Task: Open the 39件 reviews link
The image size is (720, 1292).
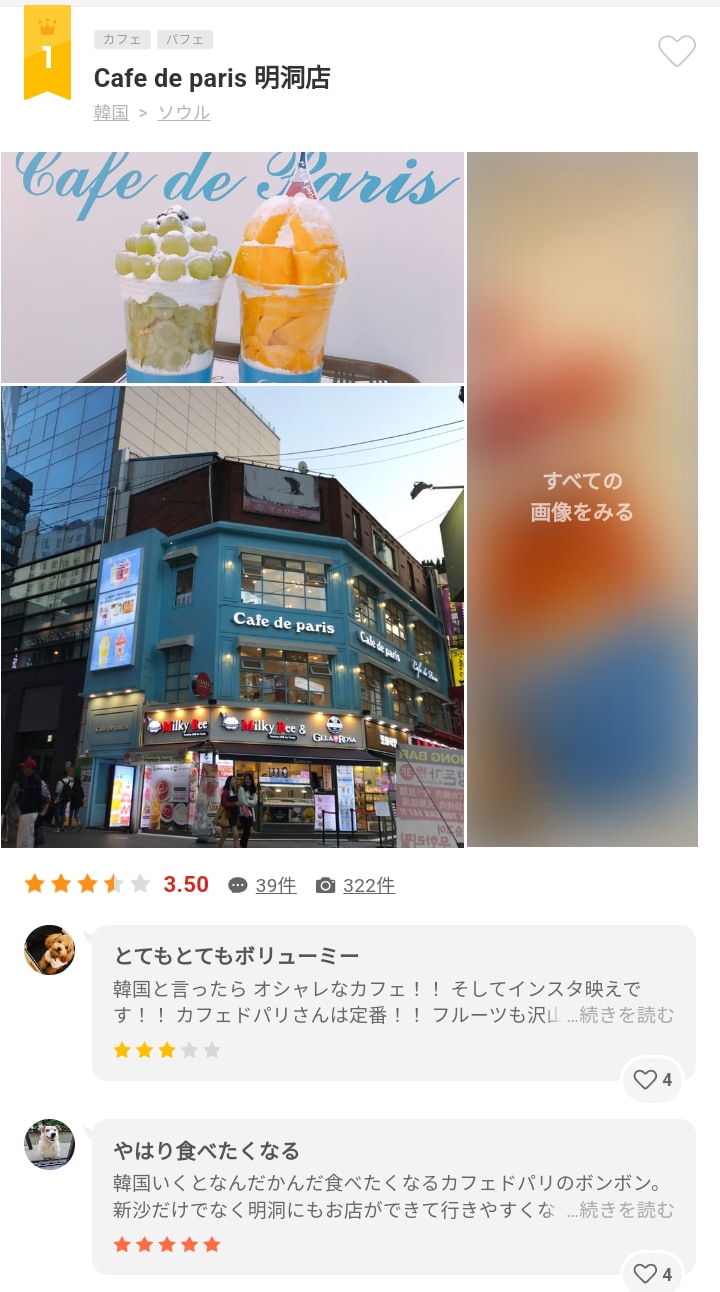Action: click(275, 885)
